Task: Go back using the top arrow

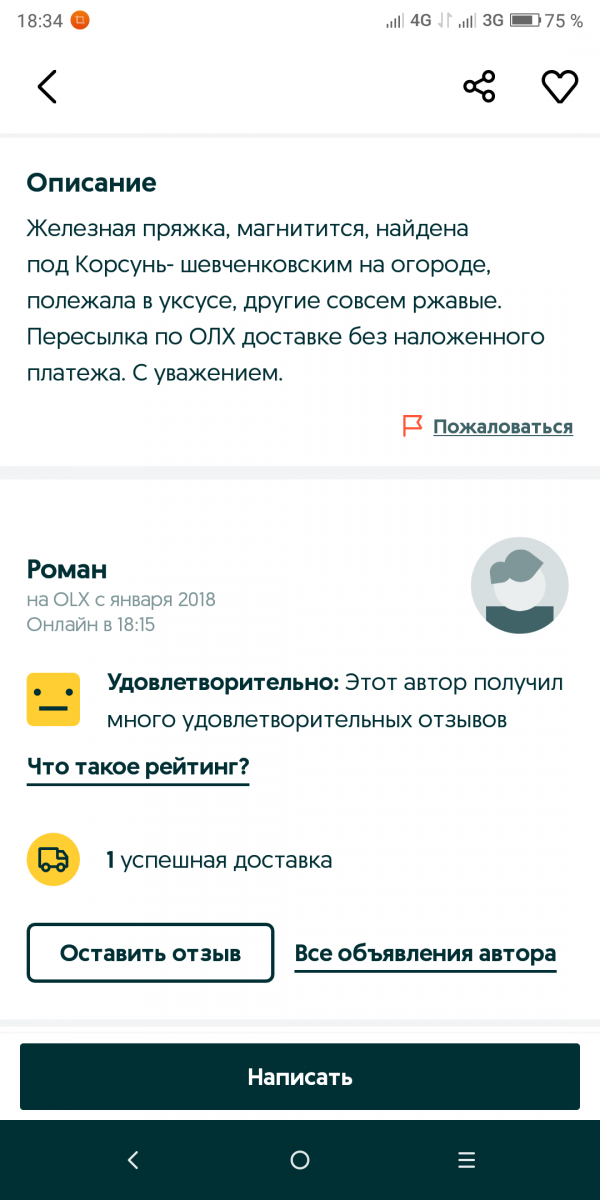Action: pos(47,87)
